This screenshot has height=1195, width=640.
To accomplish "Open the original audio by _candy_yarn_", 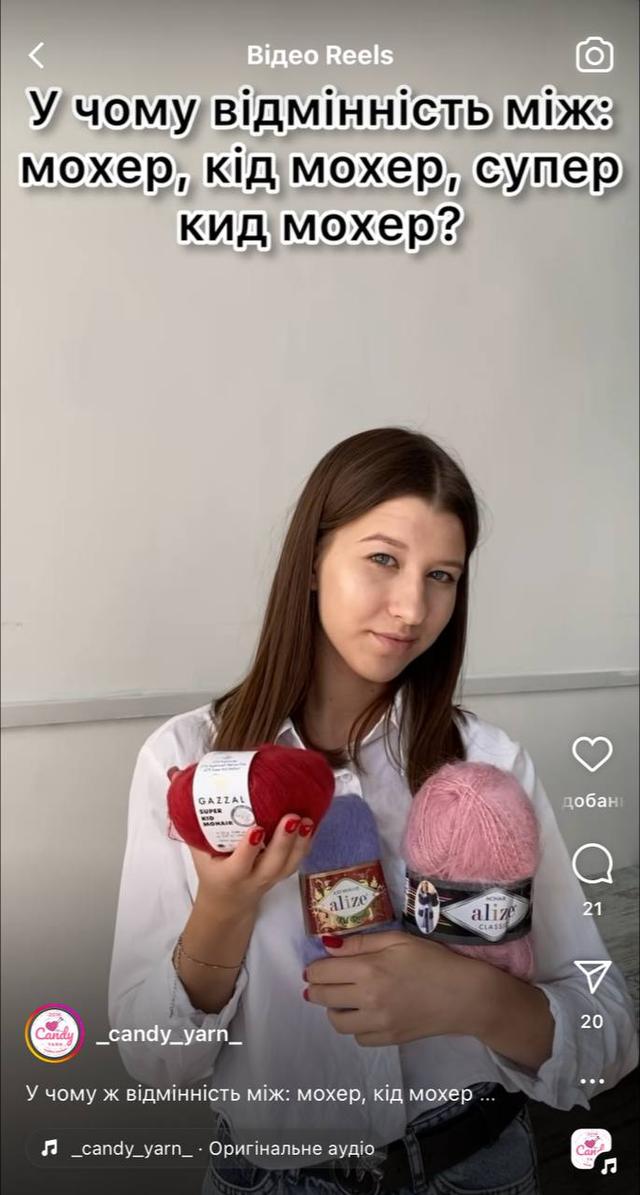I will click(208, 1149).
